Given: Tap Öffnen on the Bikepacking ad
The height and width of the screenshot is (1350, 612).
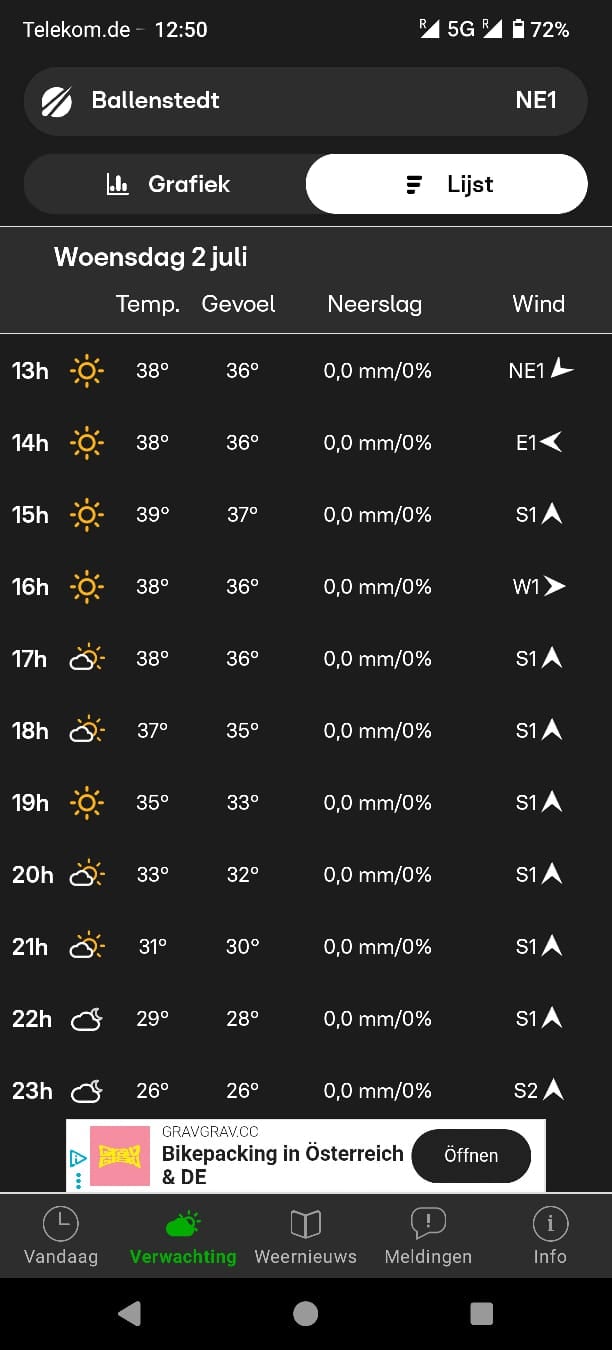Looking at the screenshot, I should click(x=471, y=1156).
